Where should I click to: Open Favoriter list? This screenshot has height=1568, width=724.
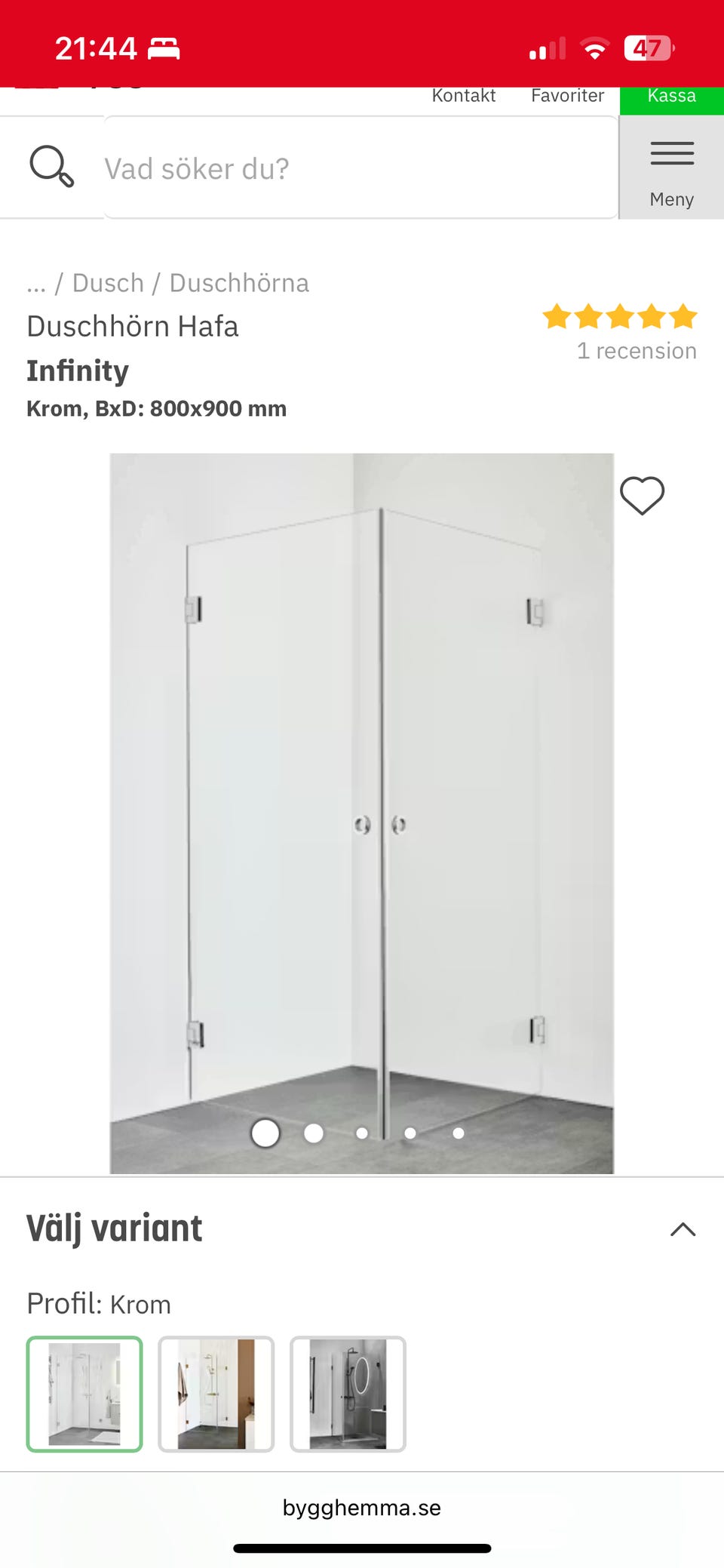coord(567,97)
